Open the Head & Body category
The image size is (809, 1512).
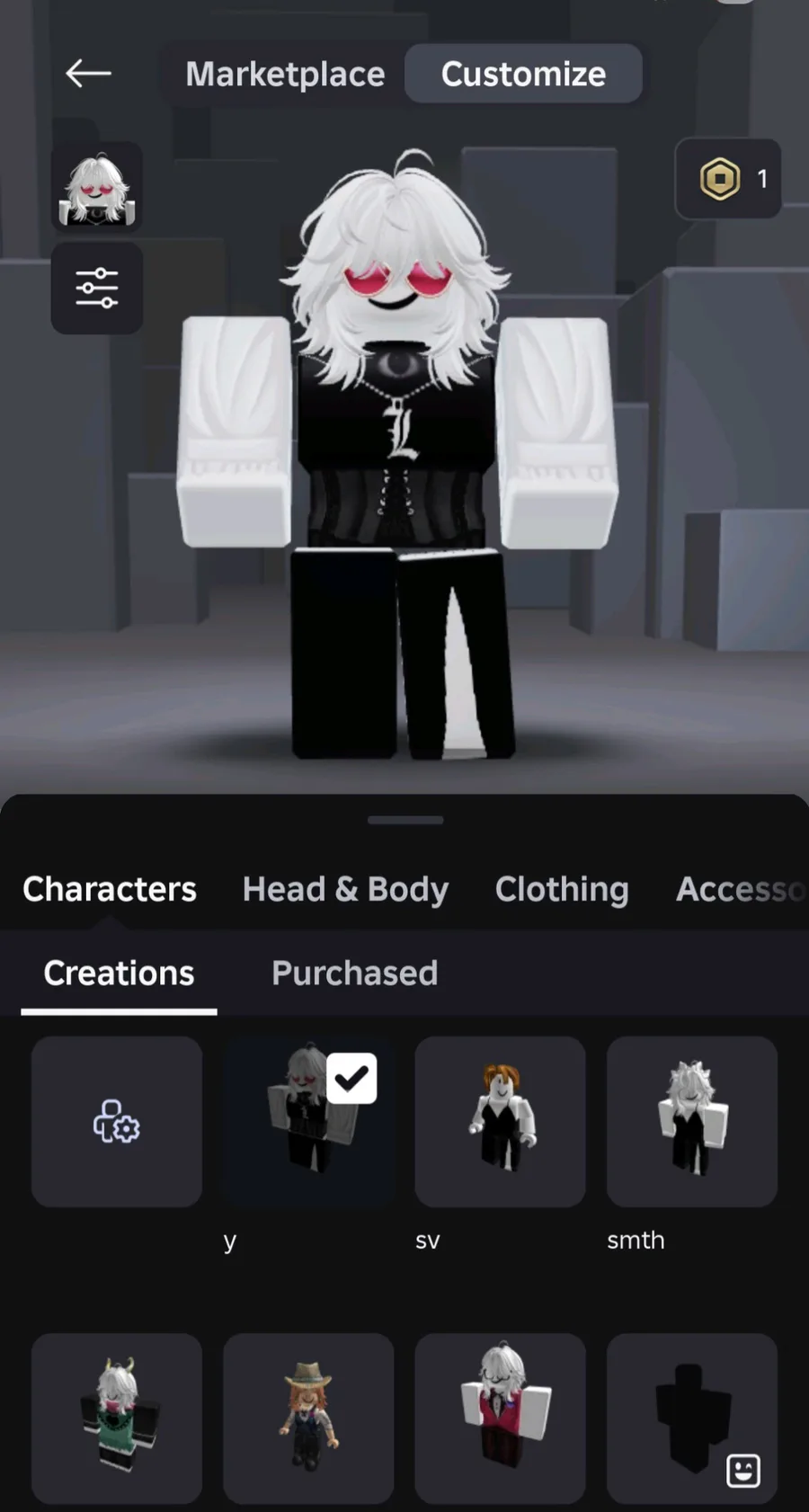(x=345, y=889)
